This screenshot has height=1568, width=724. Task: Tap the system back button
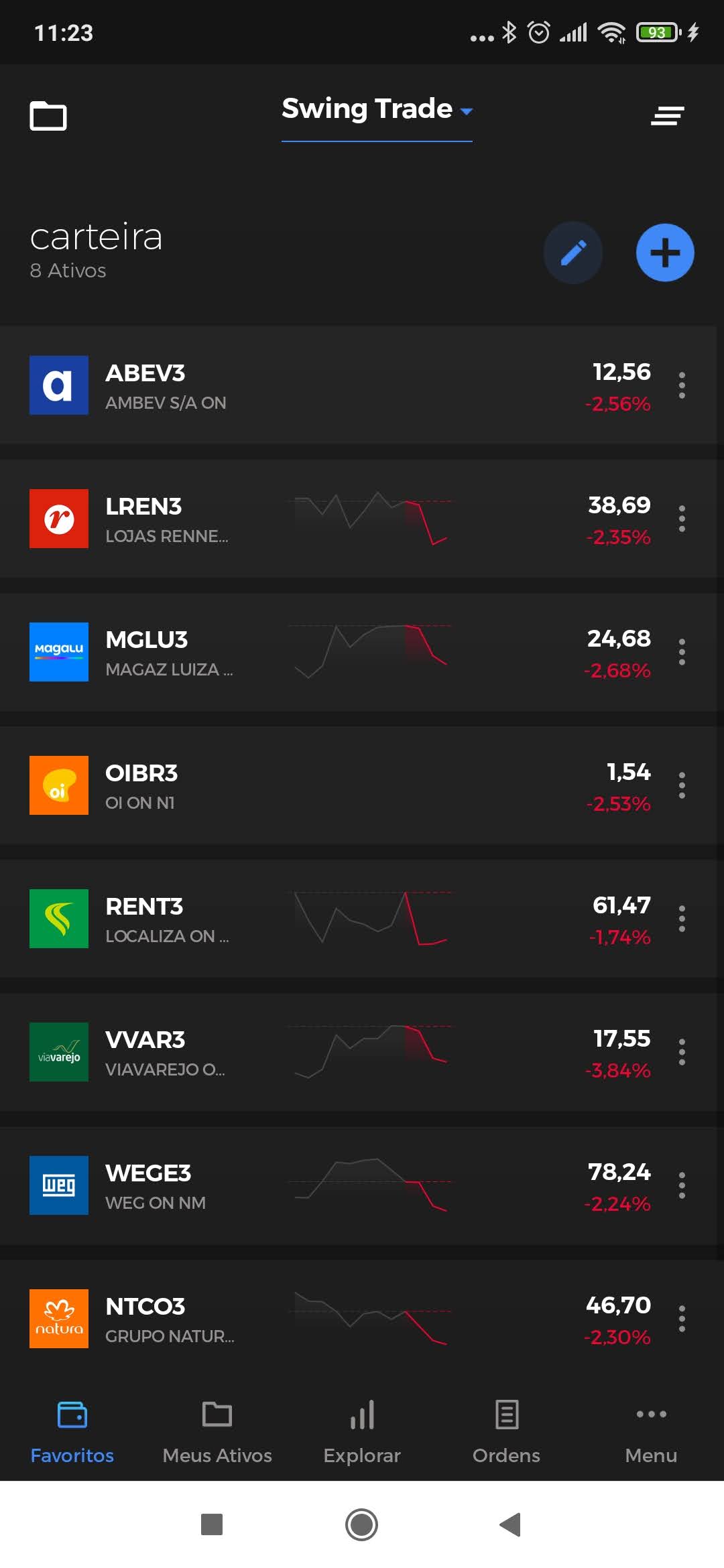point(510,1524)
